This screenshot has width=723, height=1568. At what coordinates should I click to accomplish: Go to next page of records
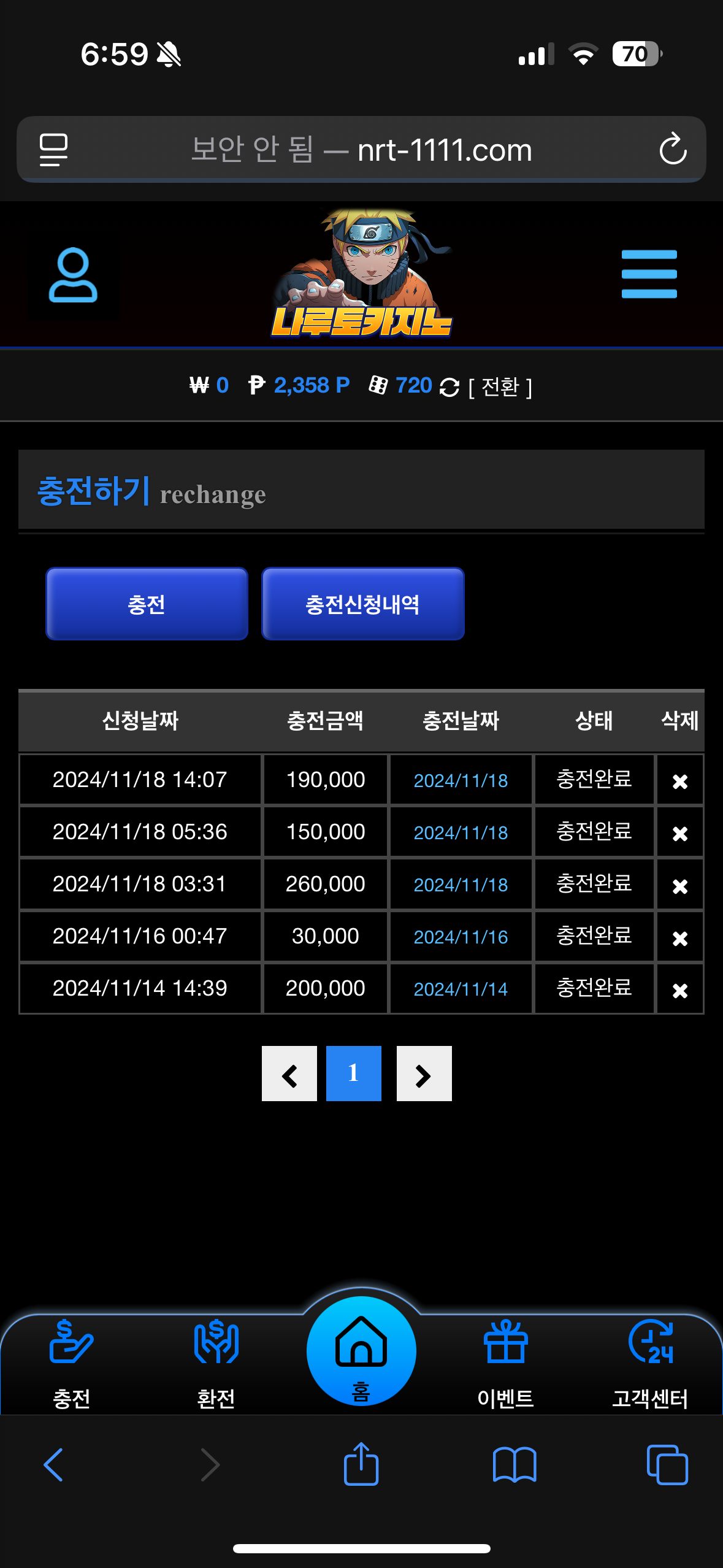424,1074
